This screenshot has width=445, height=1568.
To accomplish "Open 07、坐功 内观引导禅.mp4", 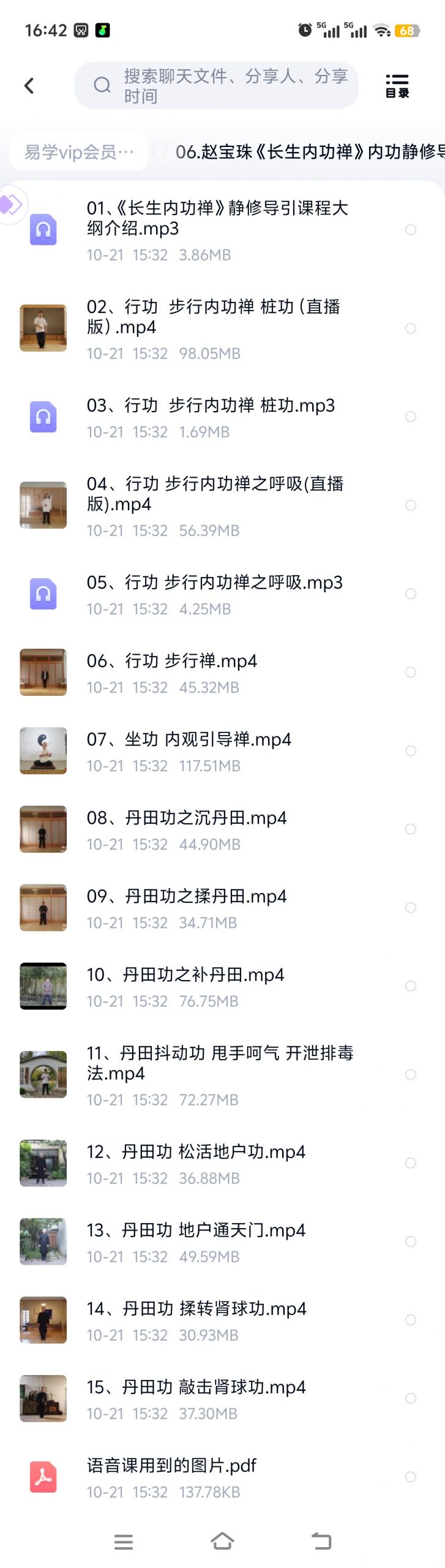I will [189, 740].
